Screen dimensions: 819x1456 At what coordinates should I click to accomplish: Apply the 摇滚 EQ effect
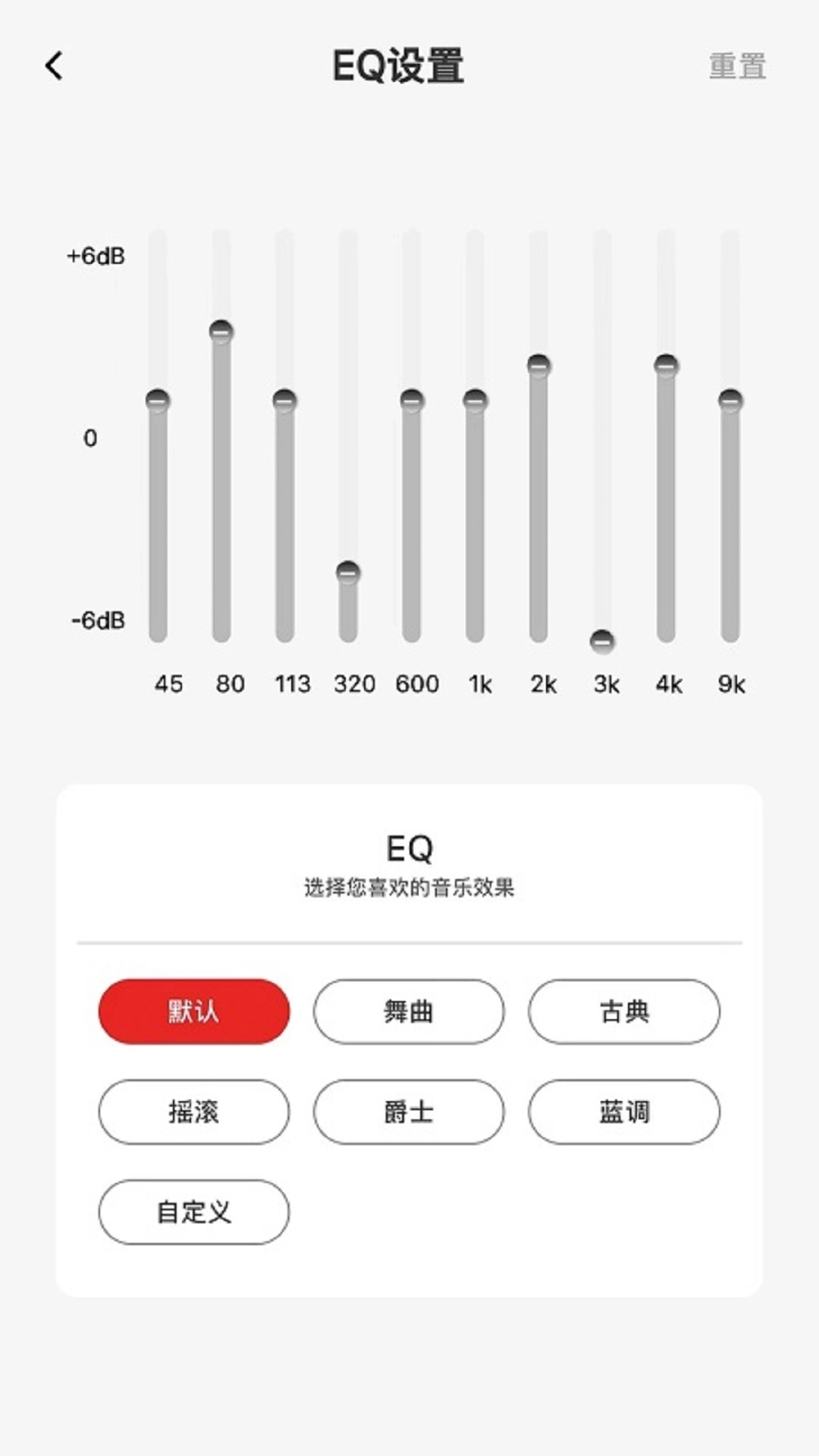pos(194,1112)
